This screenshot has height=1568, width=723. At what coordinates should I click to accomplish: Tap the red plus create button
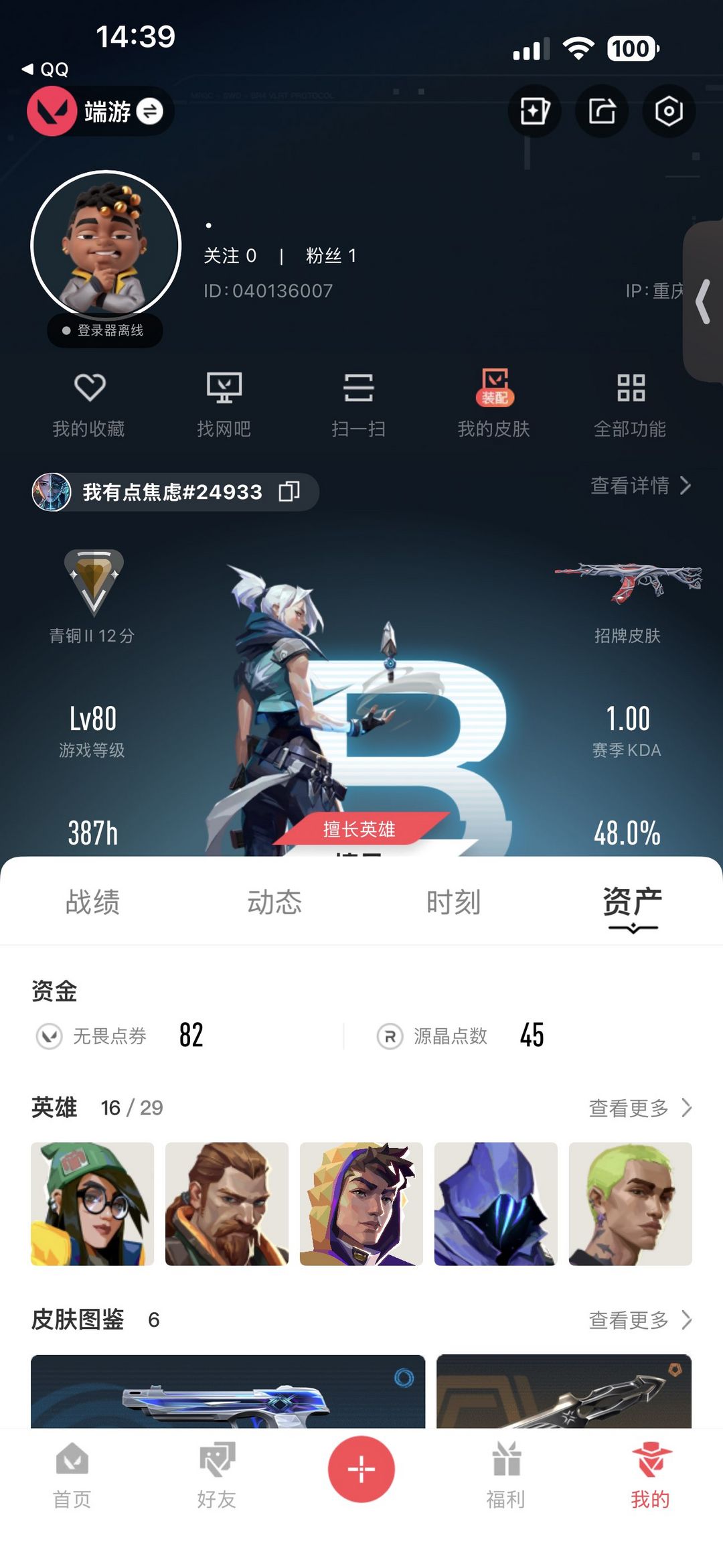click(x=361, y=1469)
